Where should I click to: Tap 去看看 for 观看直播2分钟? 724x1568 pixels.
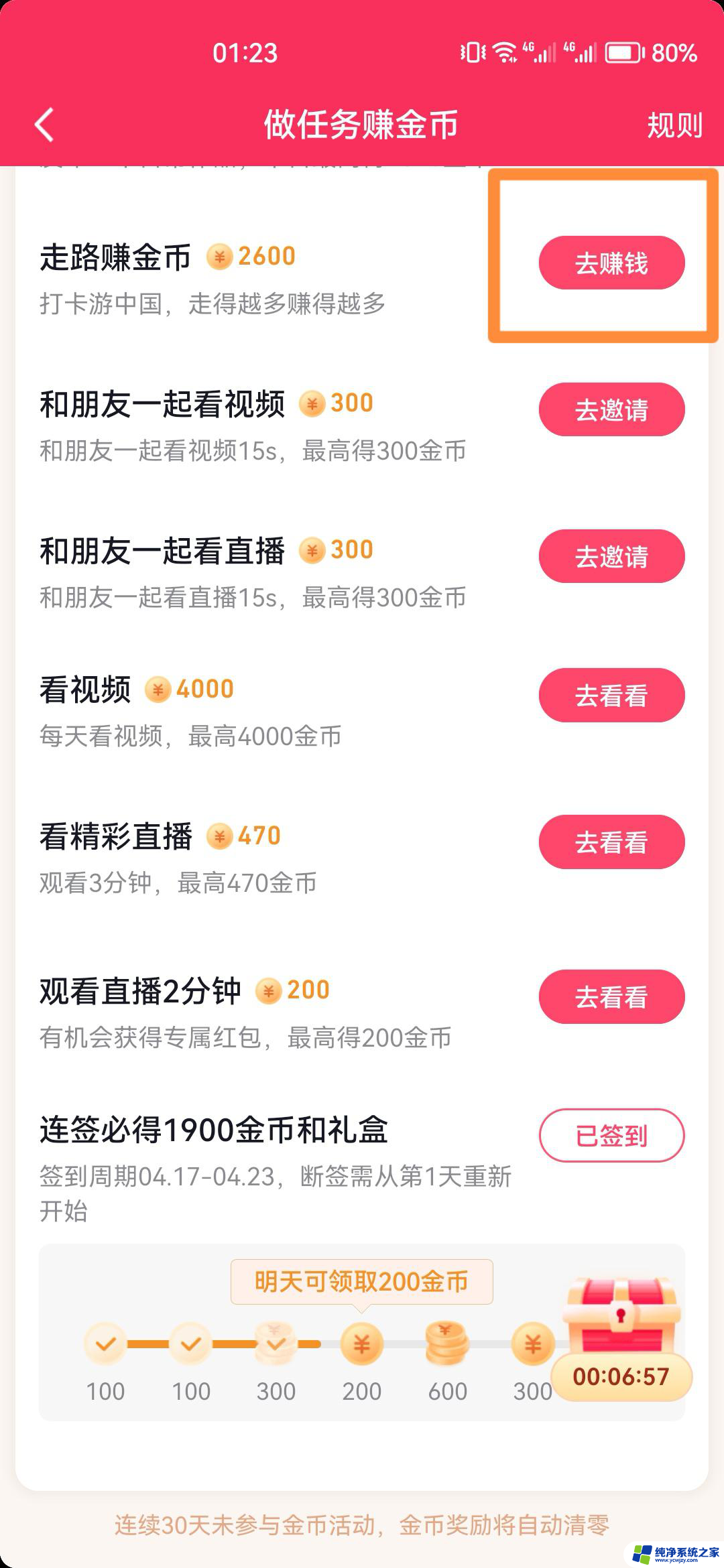click(x=611, y=996)
